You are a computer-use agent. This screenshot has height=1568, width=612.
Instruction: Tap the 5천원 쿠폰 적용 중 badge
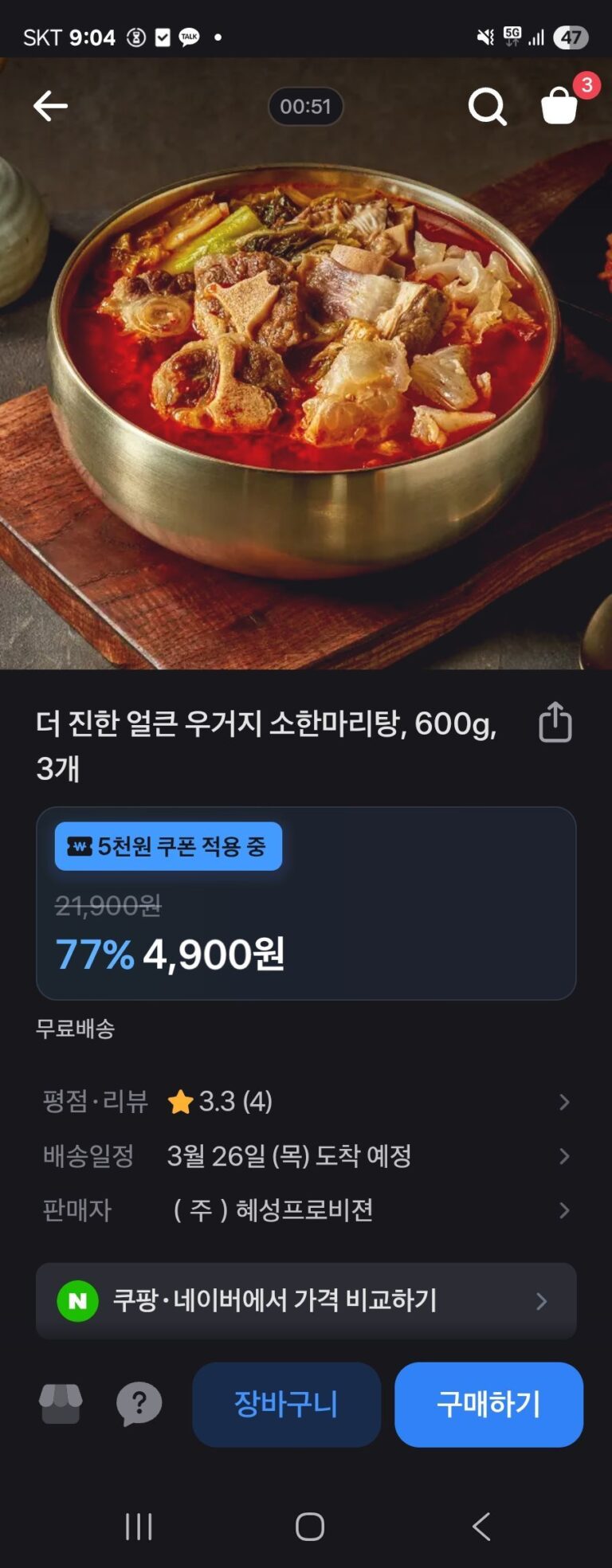168,846
